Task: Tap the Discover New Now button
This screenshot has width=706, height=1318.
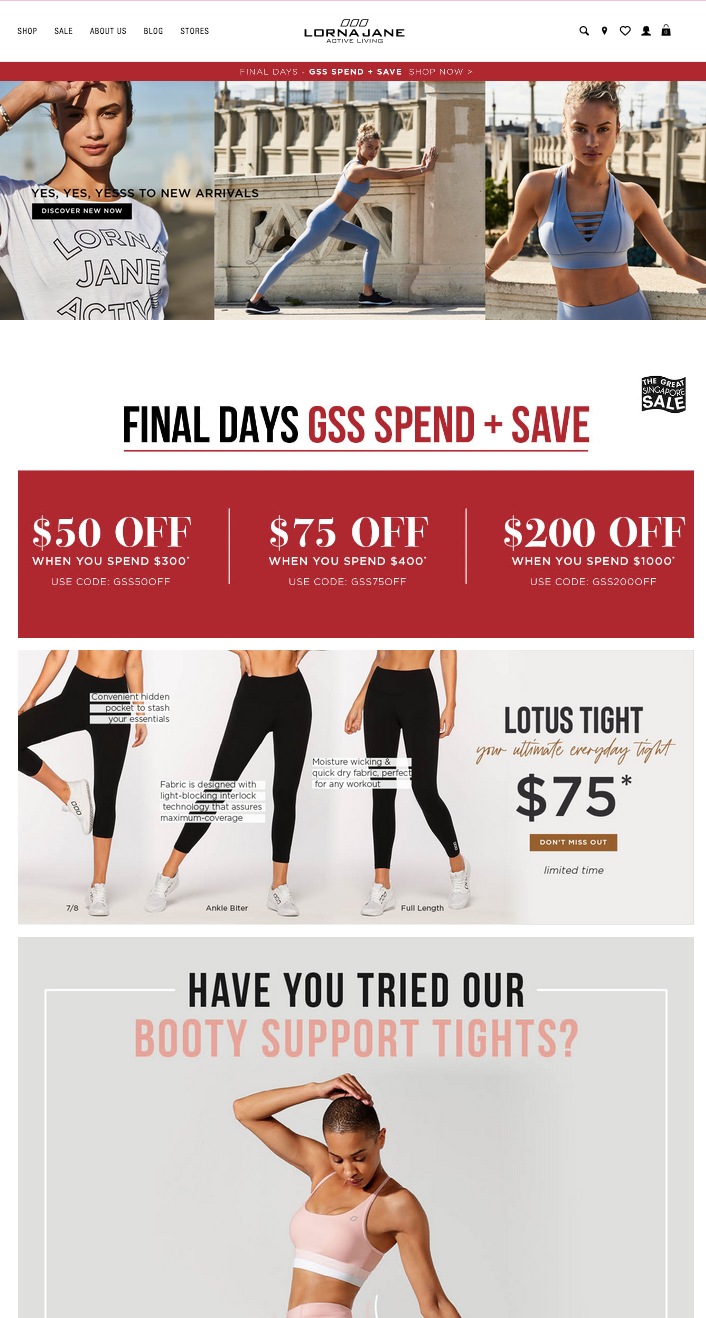Action: 82,211
